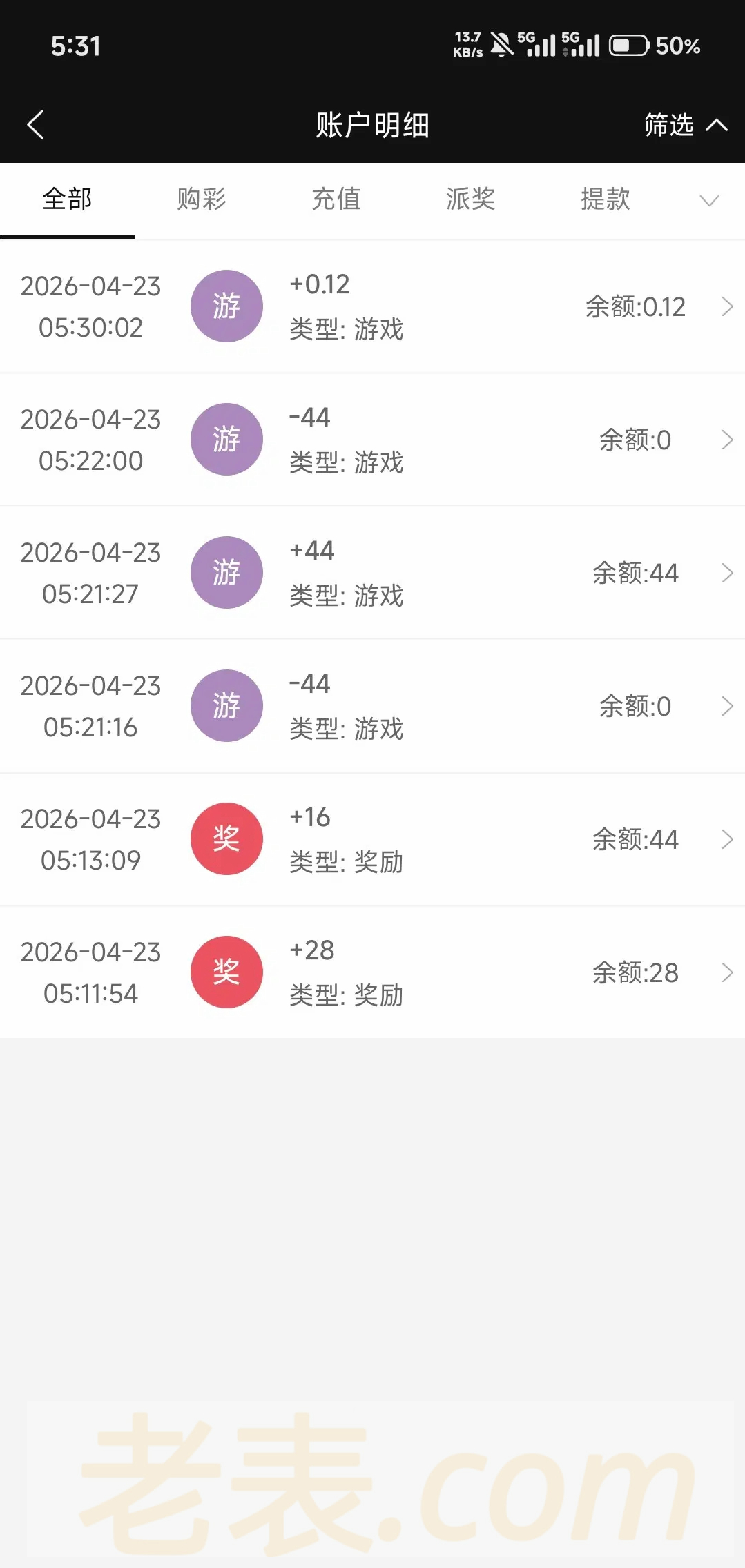Image resolution: width=745 pixels, height=1568 pixels.
Task: Show details of the 05:21:16 游戏 record
Action: [373, 706]
